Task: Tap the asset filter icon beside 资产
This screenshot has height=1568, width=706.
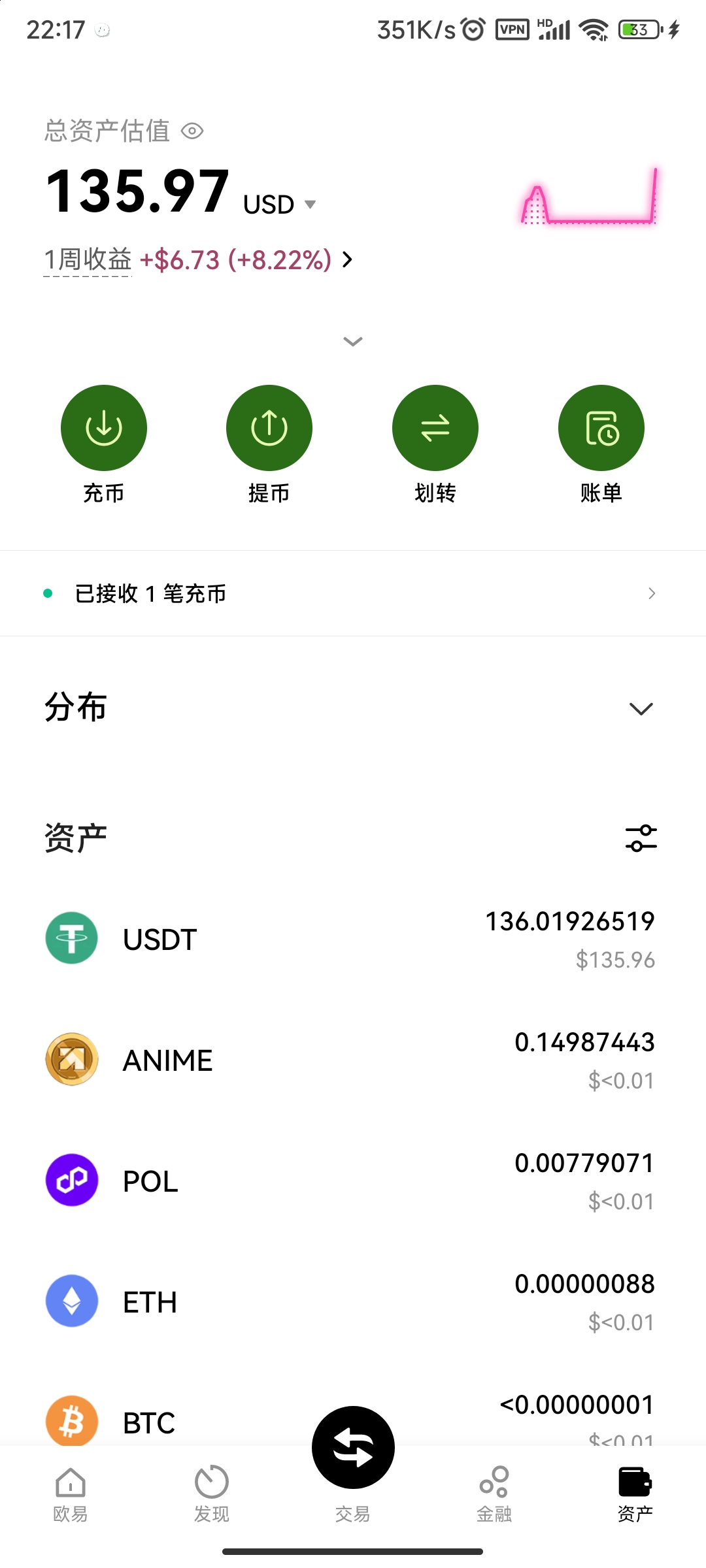Action: 640,838
